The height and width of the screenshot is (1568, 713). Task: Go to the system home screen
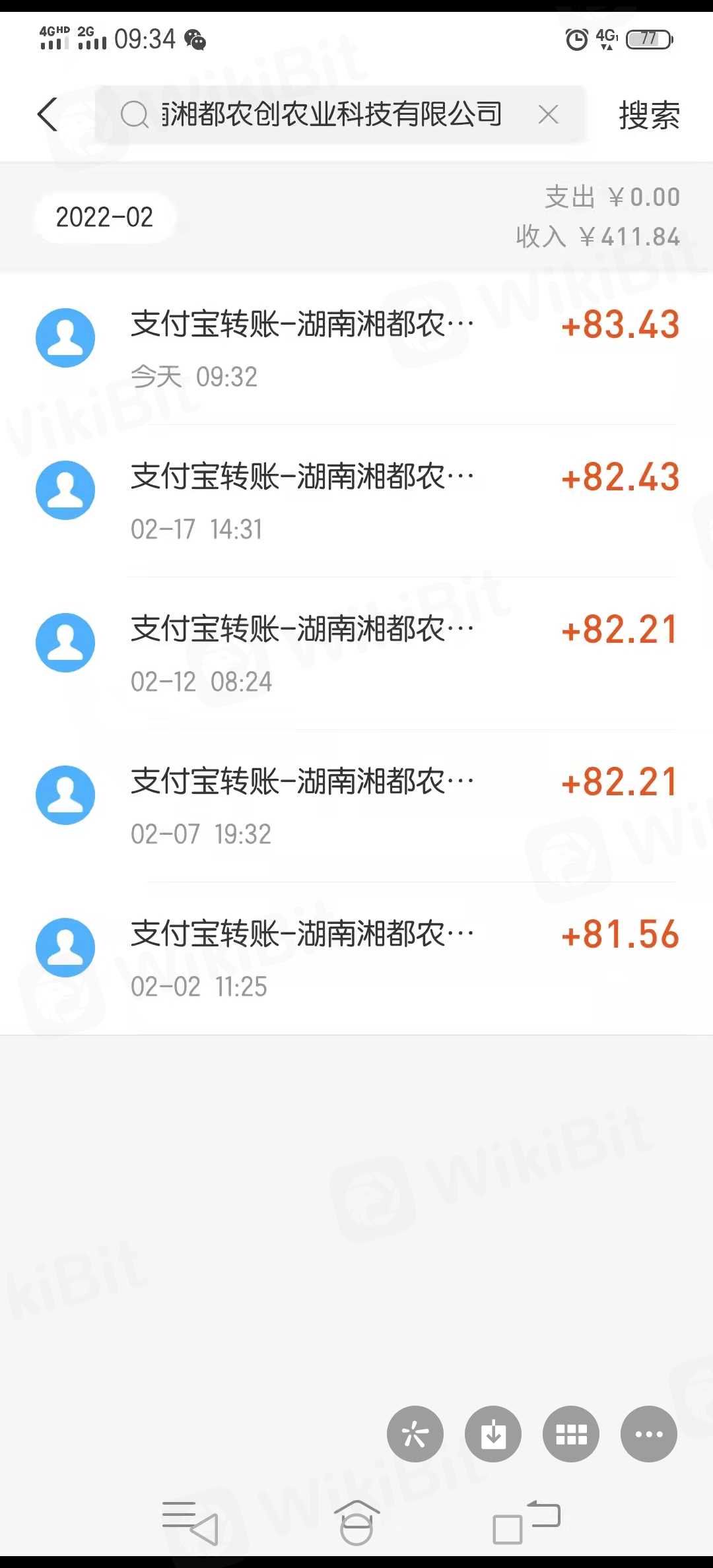coord(356,1522)
